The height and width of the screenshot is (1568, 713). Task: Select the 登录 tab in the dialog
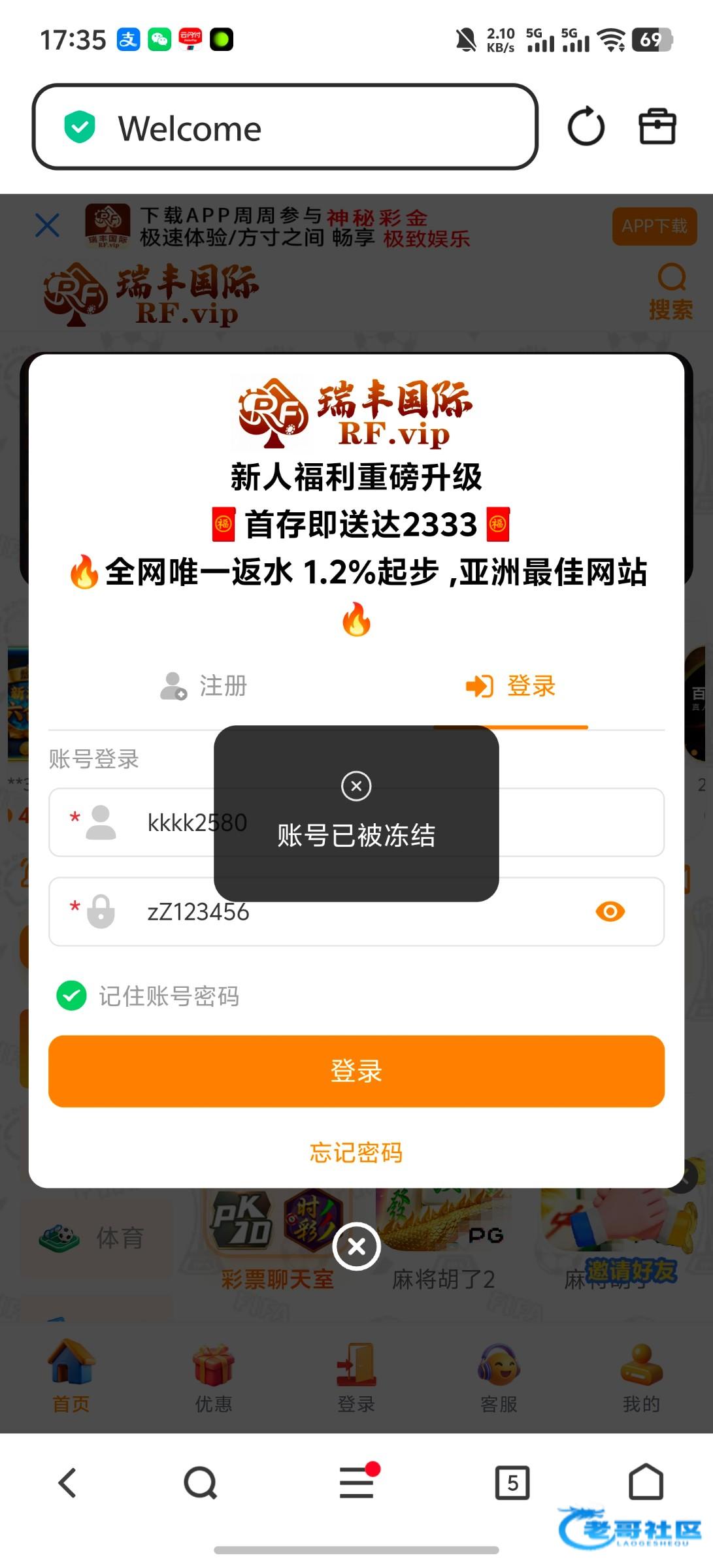click(511, 686)
